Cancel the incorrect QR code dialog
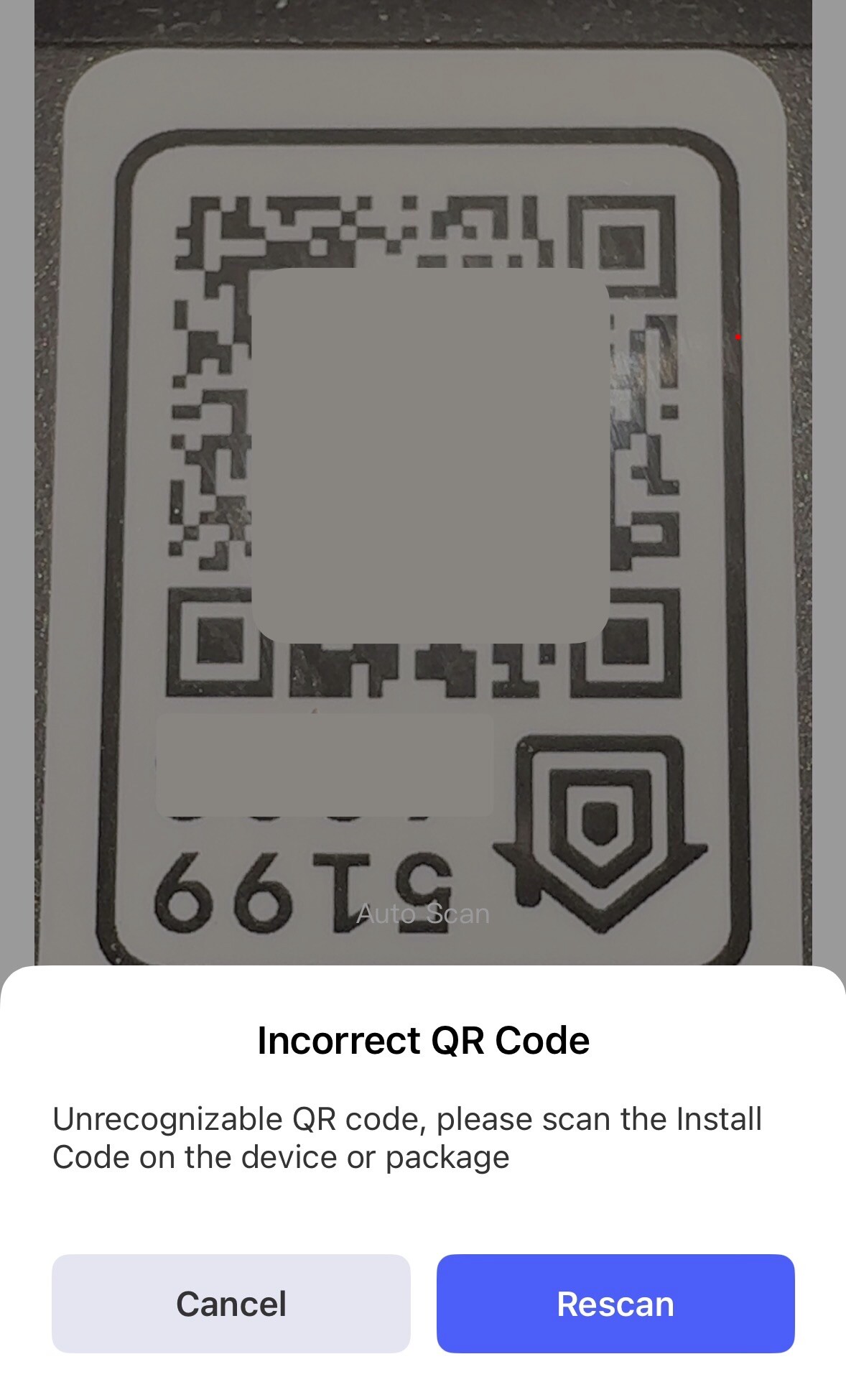This screenshot has width=846, height=1400. tap(231, 1304)
